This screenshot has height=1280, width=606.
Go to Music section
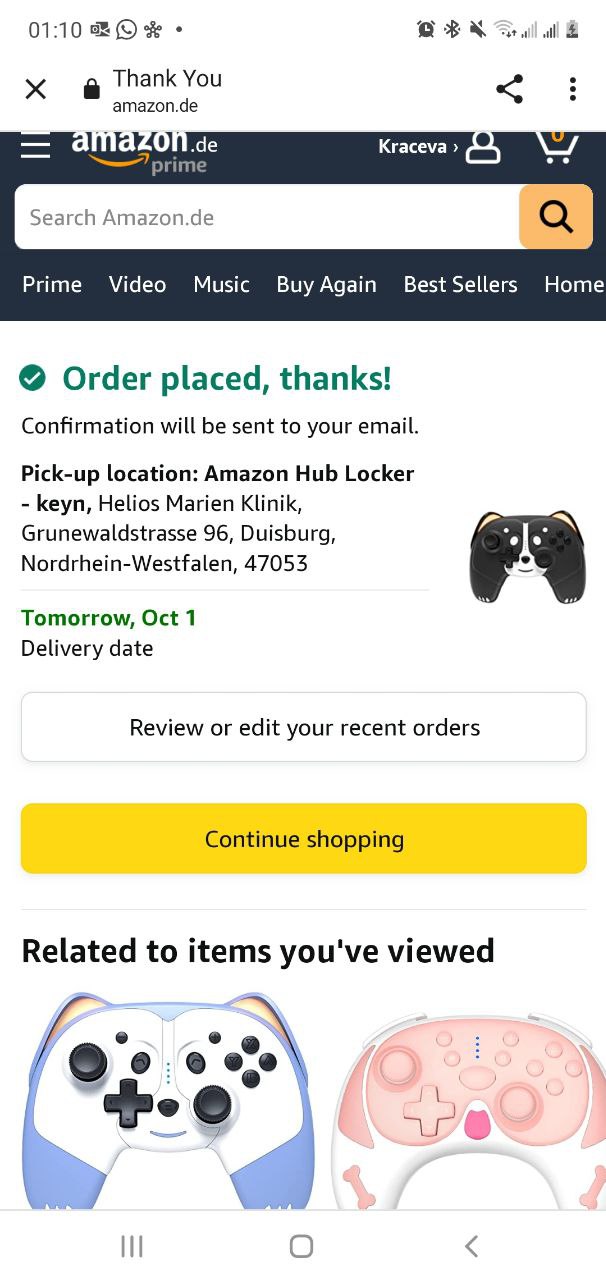pyautogui.click(x=221, y=285)
